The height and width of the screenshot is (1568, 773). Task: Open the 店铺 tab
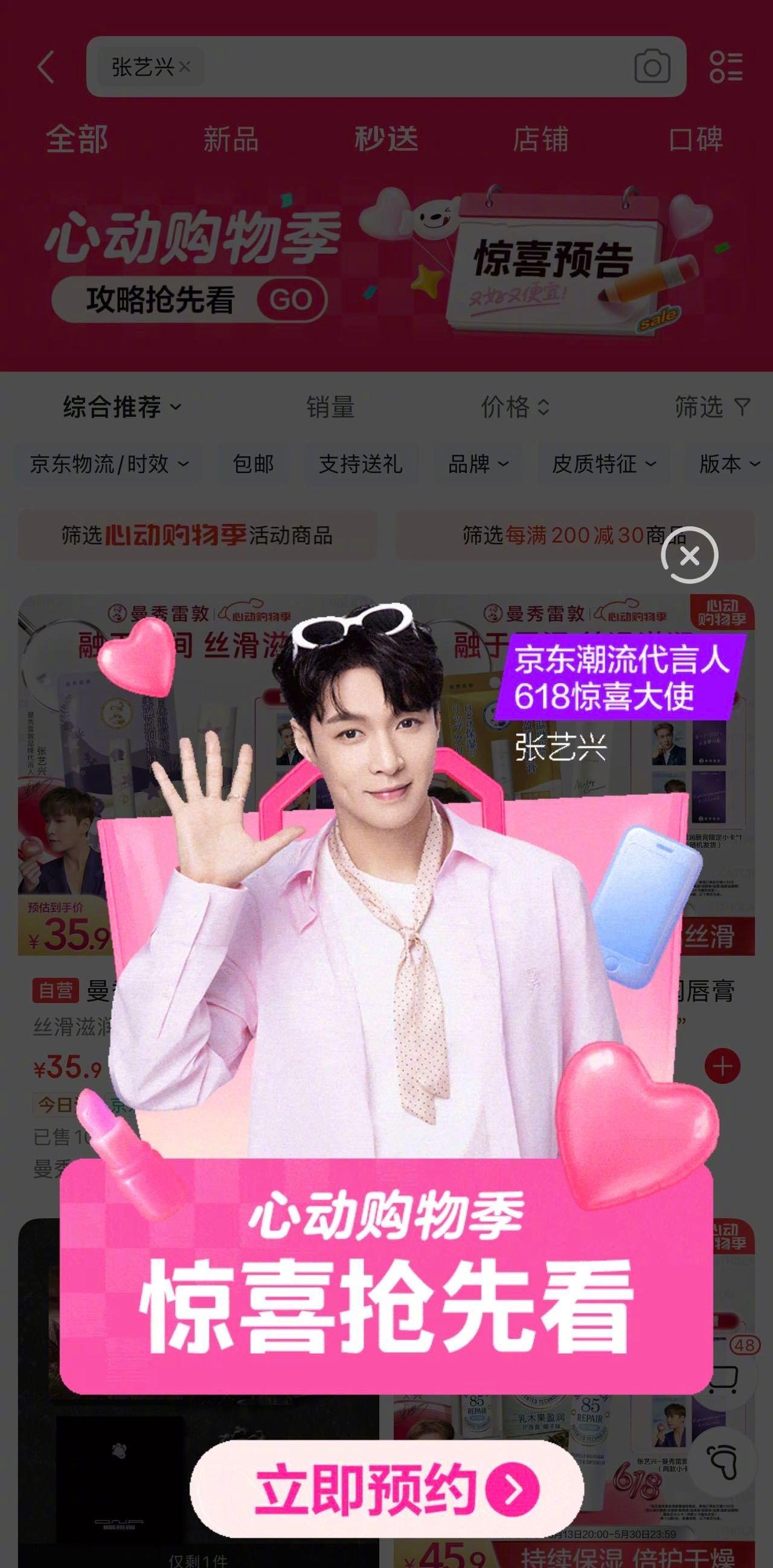540,139
